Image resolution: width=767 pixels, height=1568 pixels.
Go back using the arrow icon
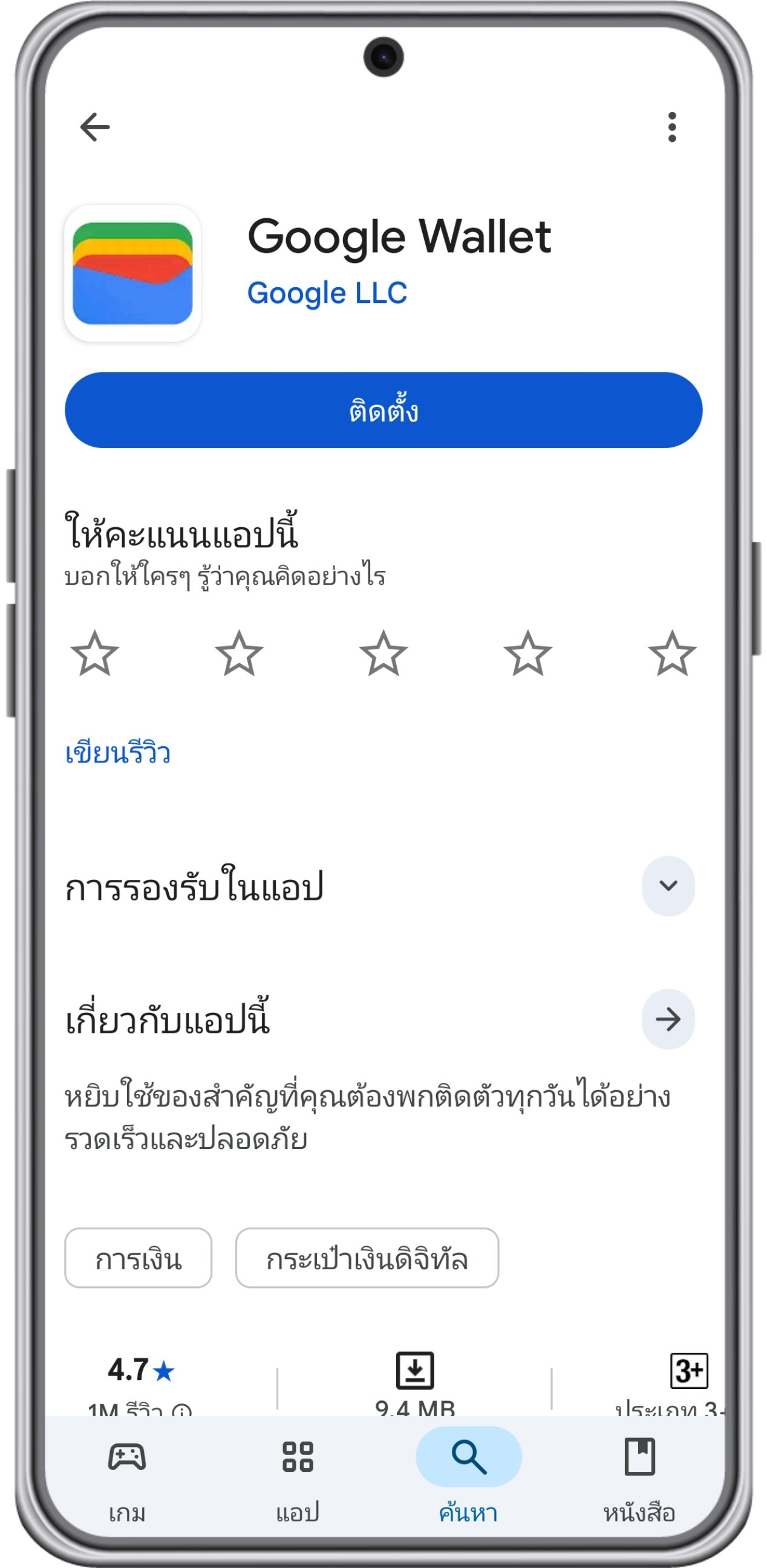[94, 127]
